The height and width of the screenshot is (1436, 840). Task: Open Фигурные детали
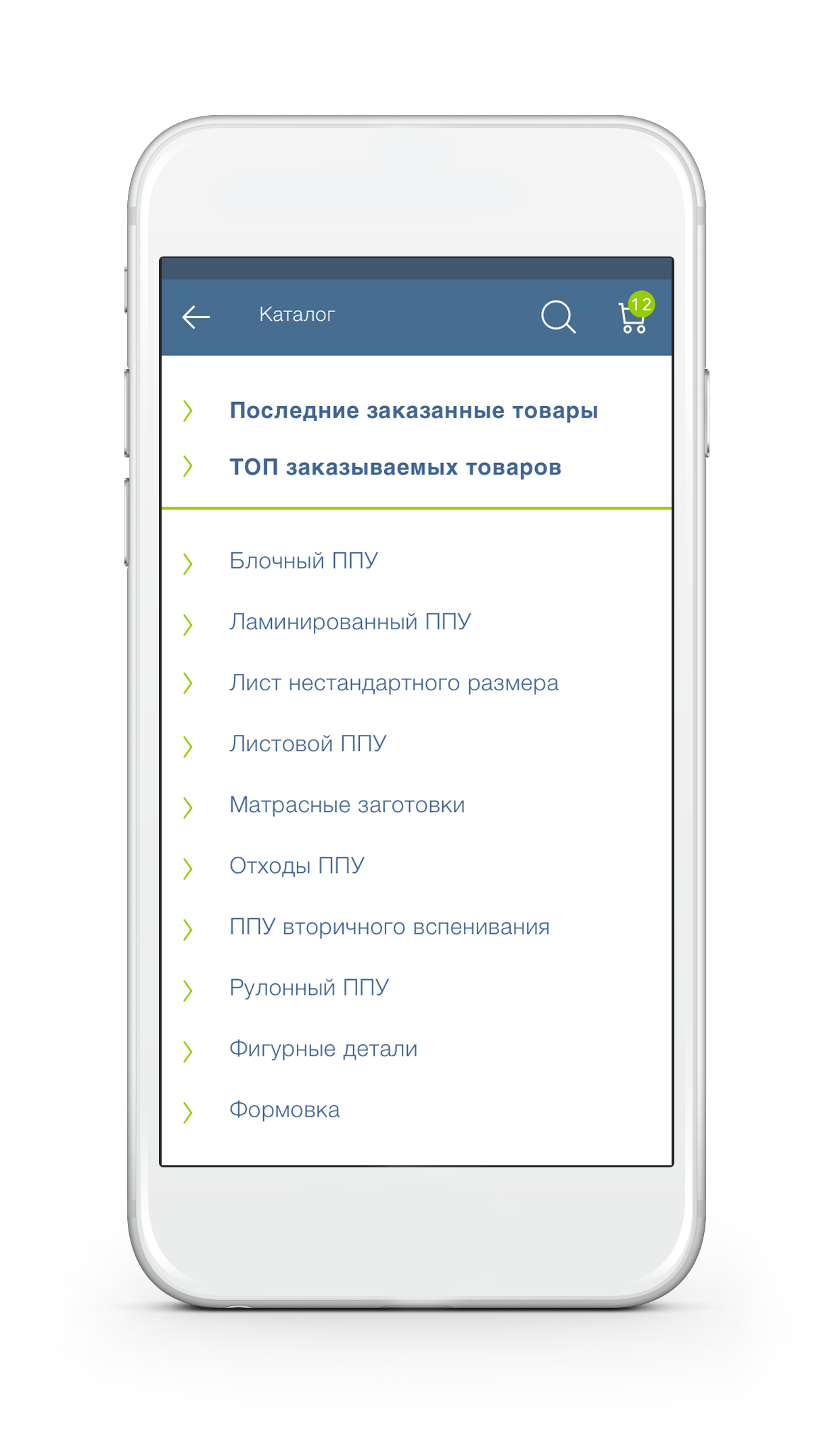[323, 1049]
